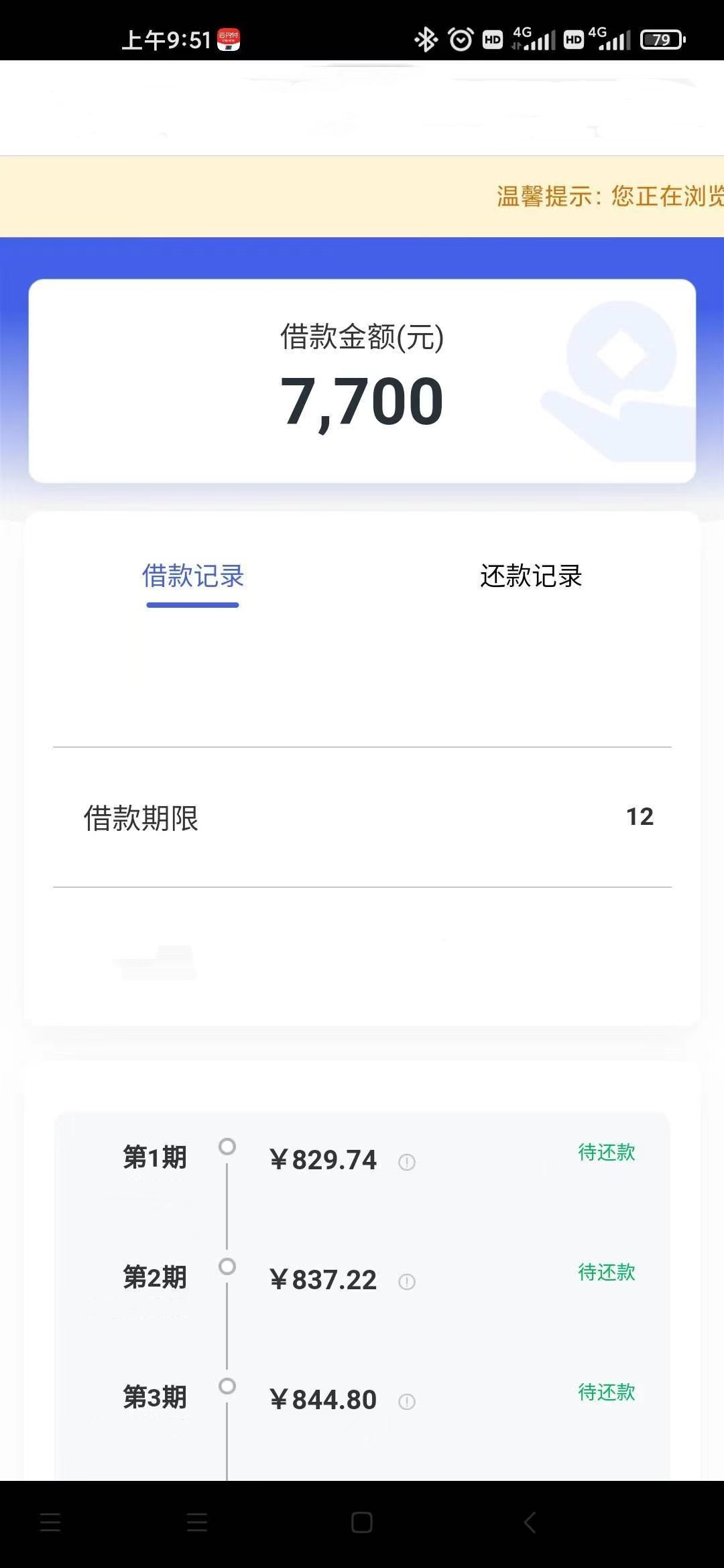Open info icon next to ¥837.22
Image resolution: width=724 pixels, height=1568 pixels.
[407, 1282]
